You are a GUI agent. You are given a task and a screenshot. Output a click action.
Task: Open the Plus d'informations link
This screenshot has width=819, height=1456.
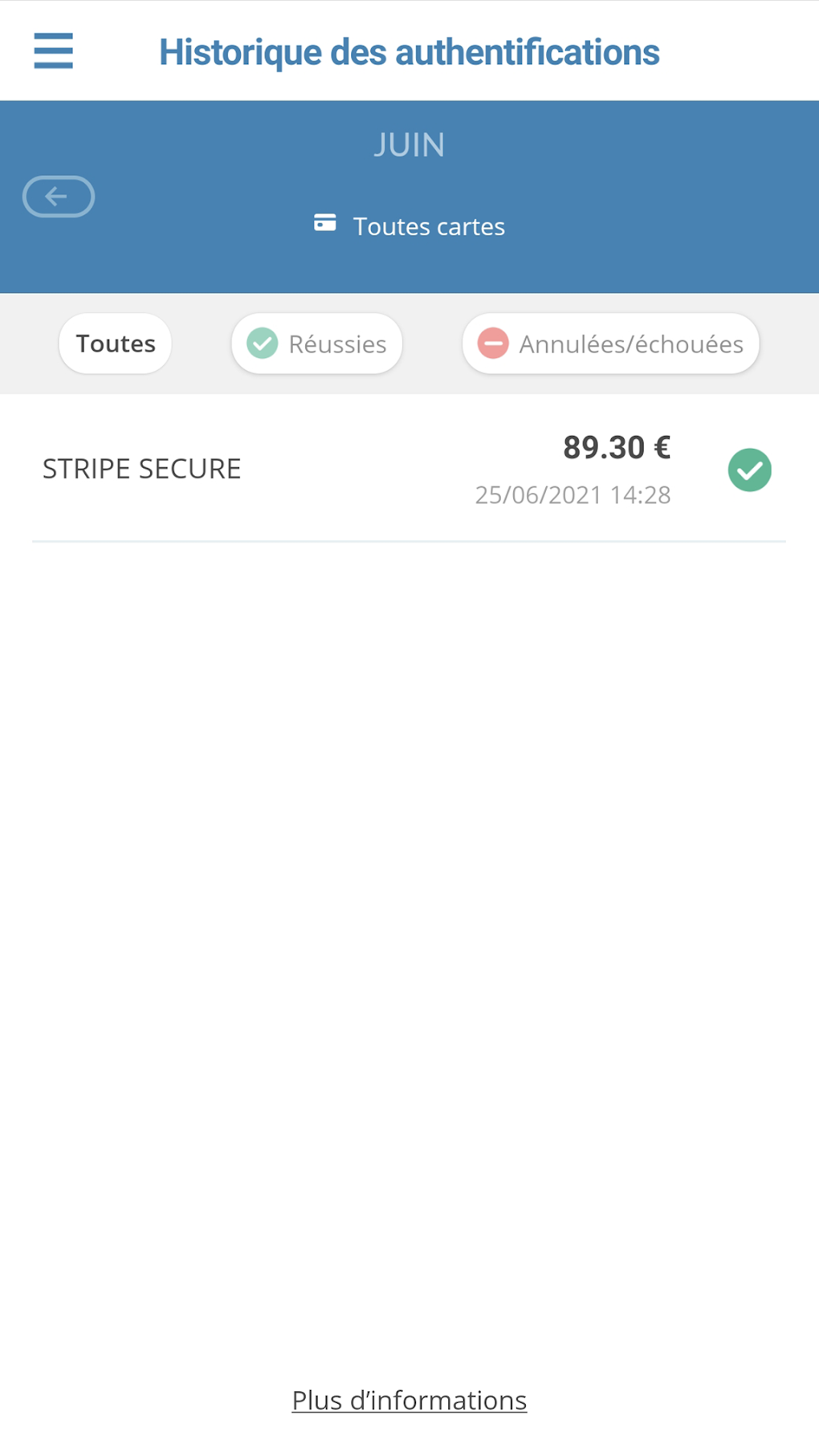click(x=409, y=1400)
